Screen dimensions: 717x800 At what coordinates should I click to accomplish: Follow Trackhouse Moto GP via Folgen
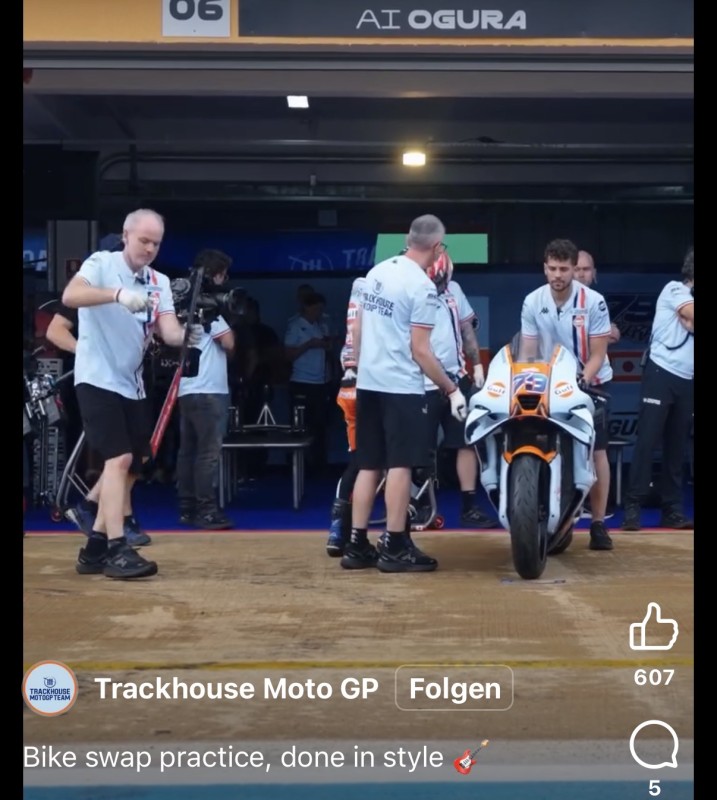(x=454, y=688)
